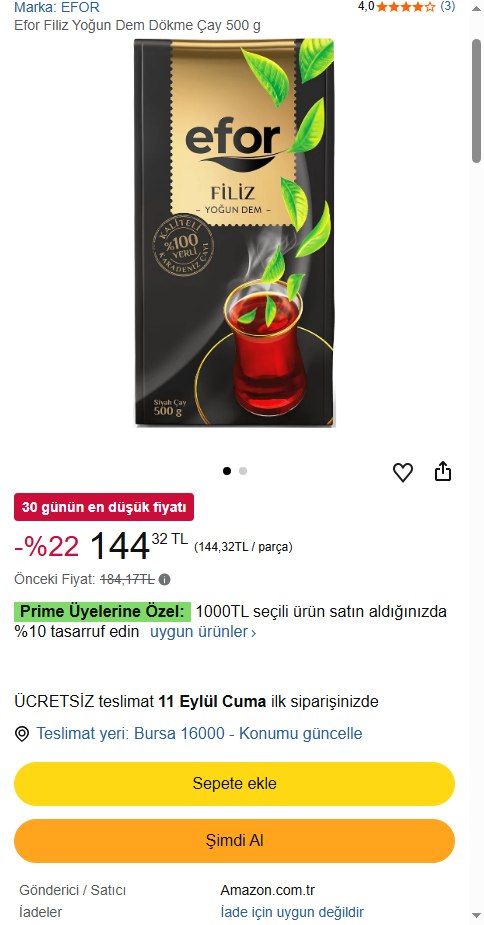The height and width of the screenshot is (925, 484).
Task: Update delivery location Bursa 16000
Action: click(199, 733)
